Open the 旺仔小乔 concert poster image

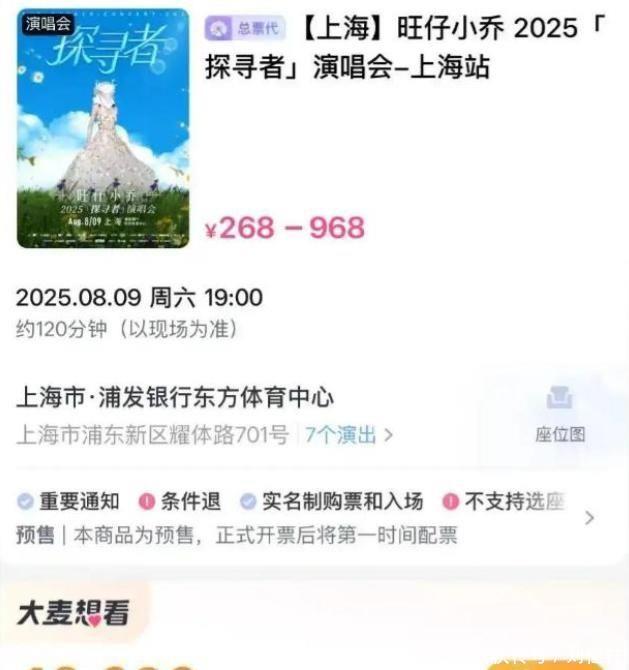[x=103, y=130]
